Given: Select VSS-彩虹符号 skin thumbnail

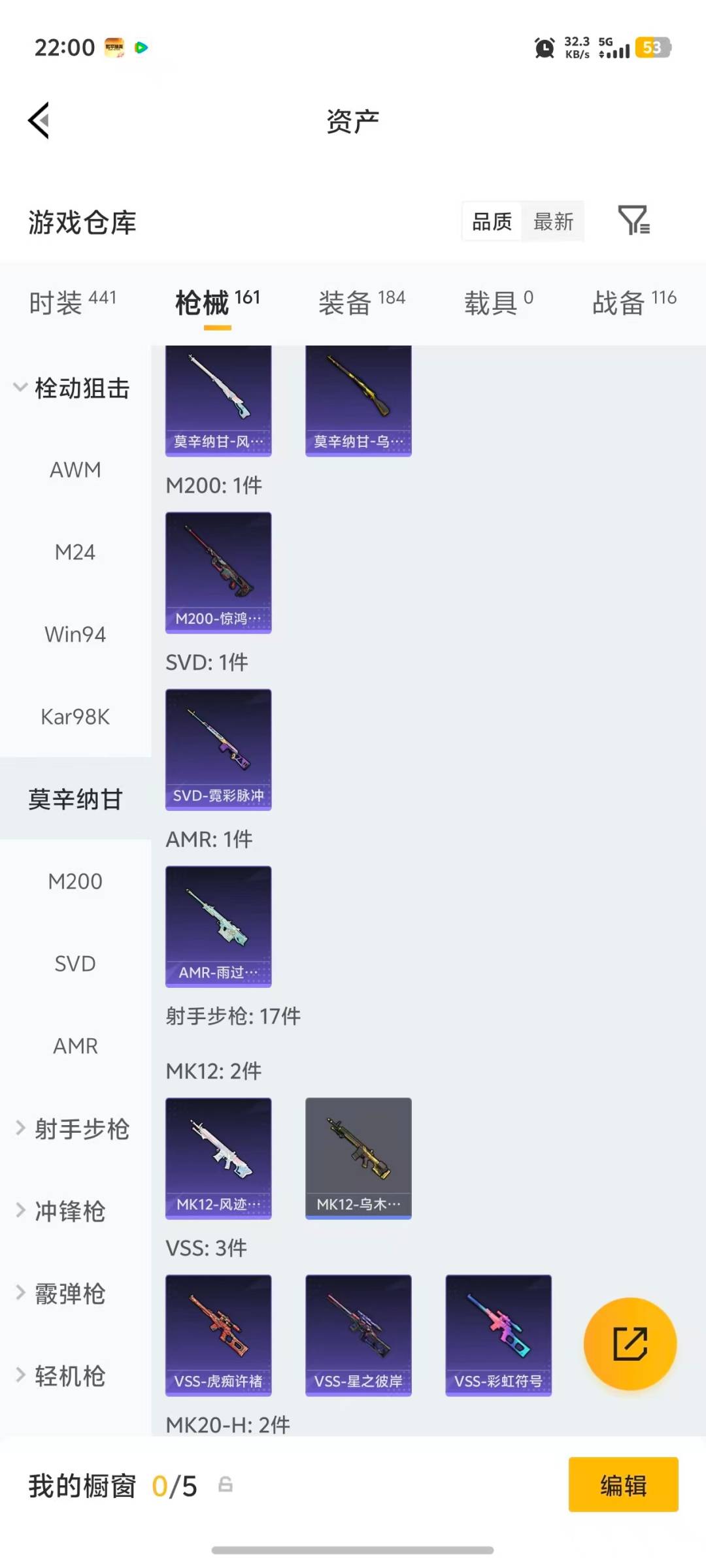Looking at the screenshot, I should click(498, 1335).
